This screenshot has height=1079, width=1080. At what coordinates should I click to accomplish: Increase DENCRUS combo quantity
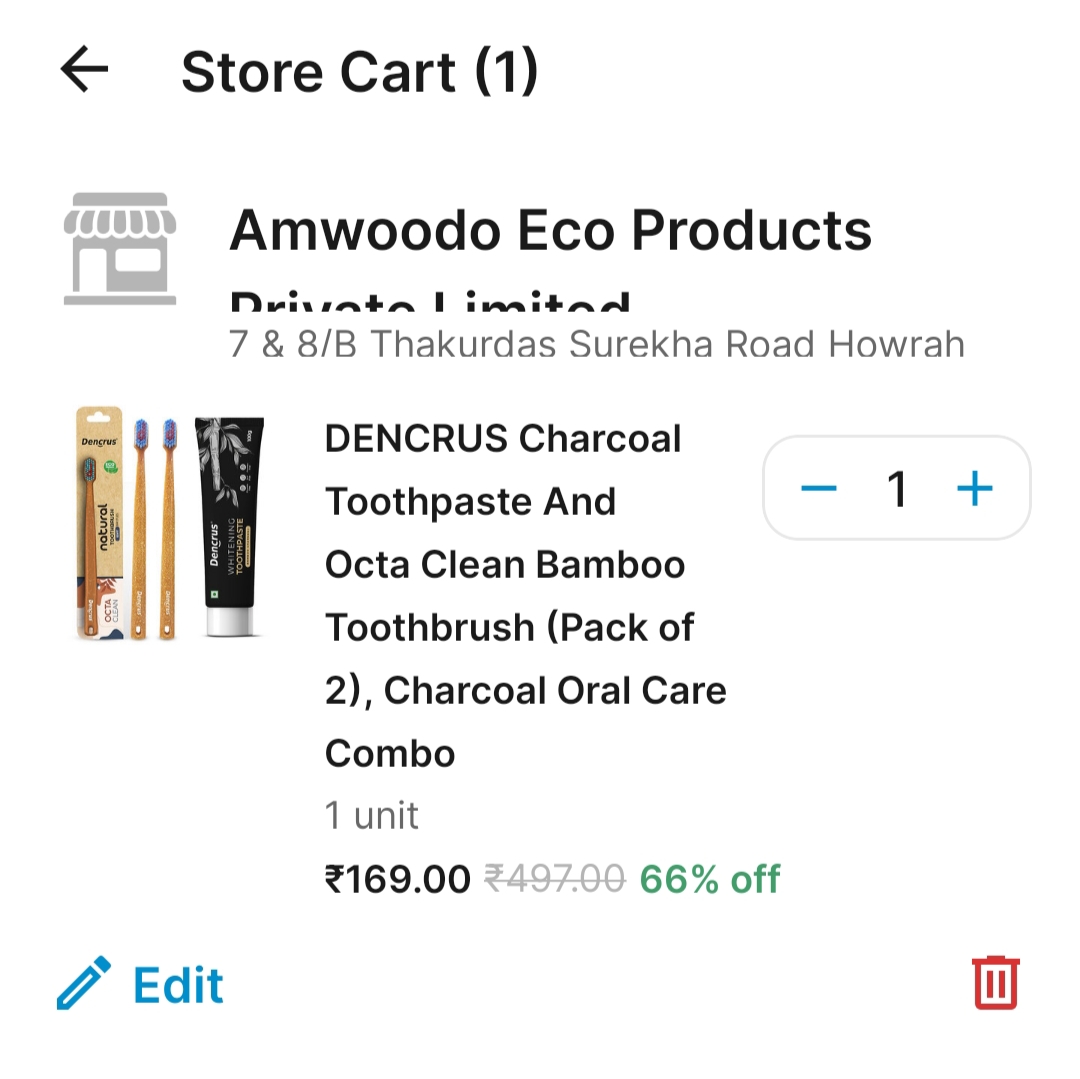[974, 489]
